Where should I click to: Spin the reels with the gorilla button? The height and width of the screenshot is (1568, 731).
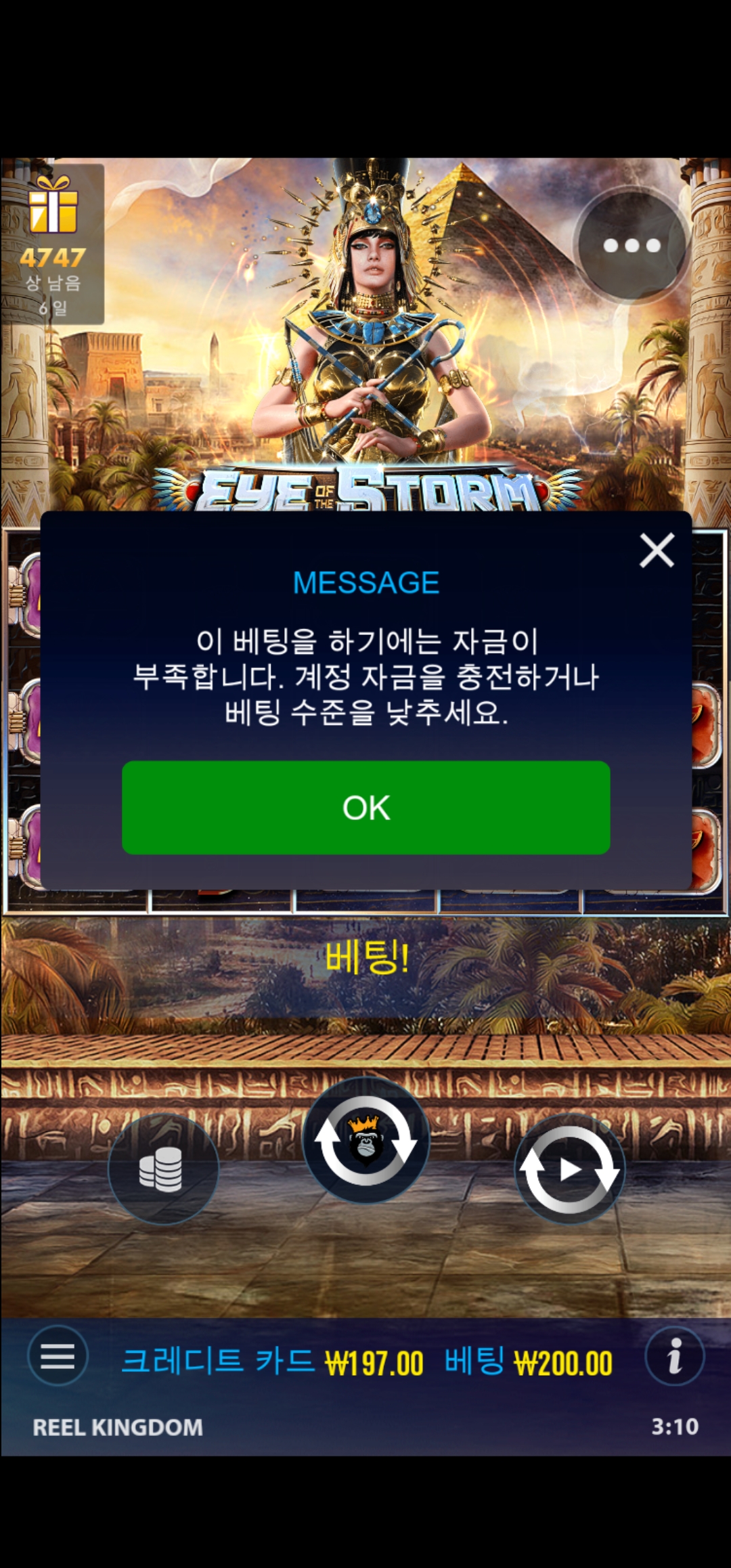[365, 1140]
